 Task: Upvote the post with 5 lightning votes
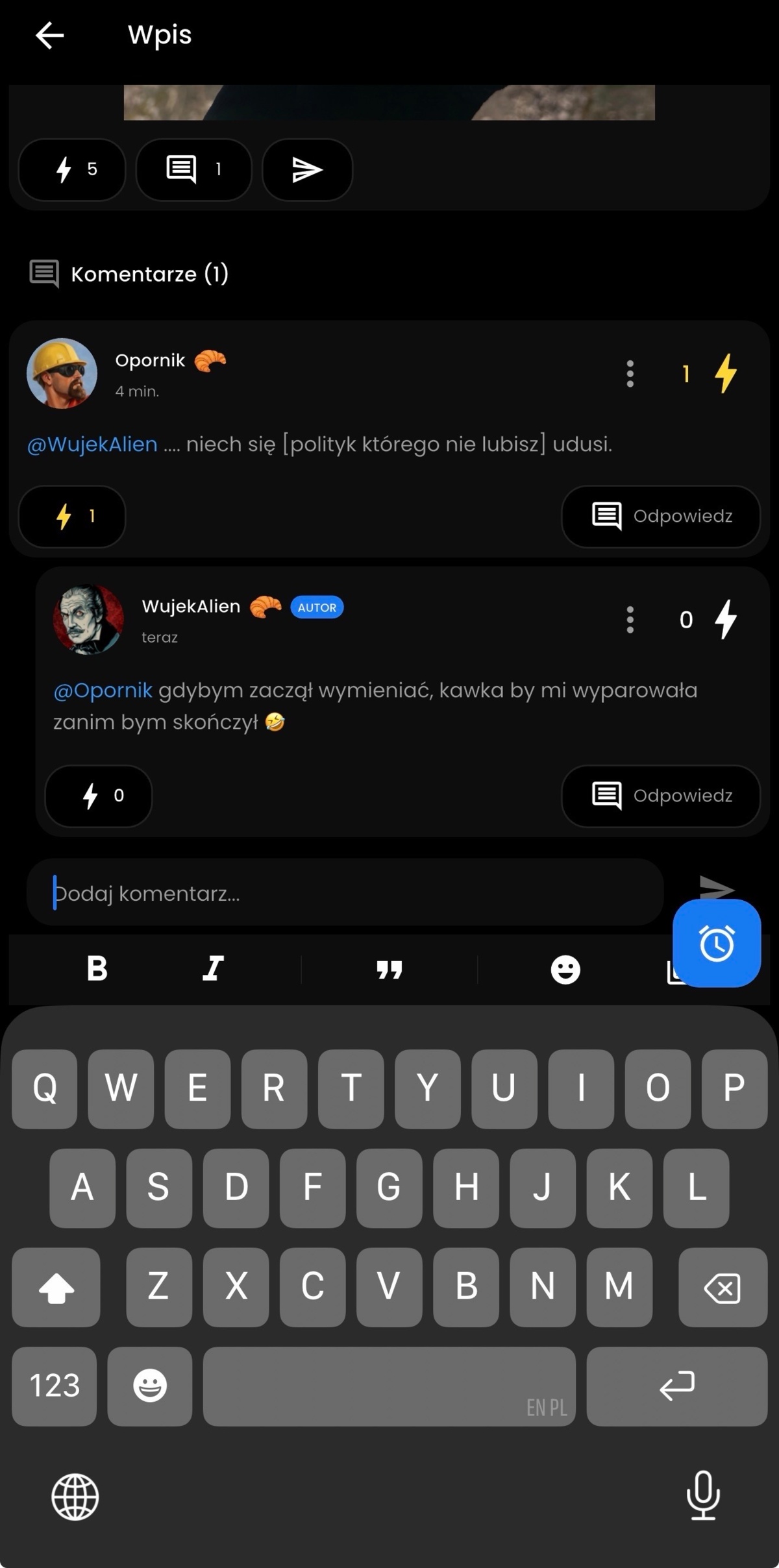[x=72, y=169]
